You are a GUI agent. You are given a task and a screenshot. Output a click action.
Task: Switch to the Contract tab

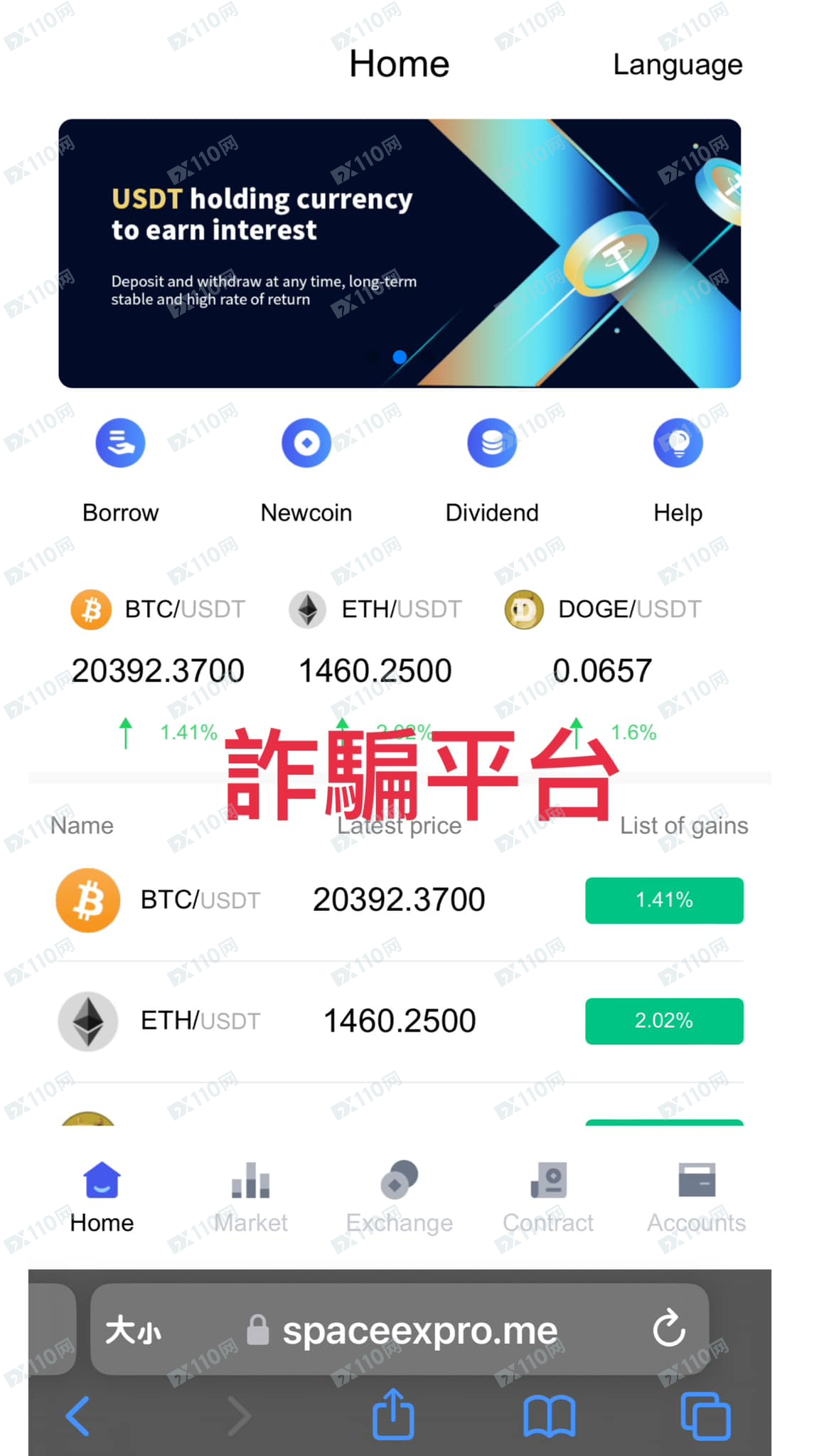548,1198
